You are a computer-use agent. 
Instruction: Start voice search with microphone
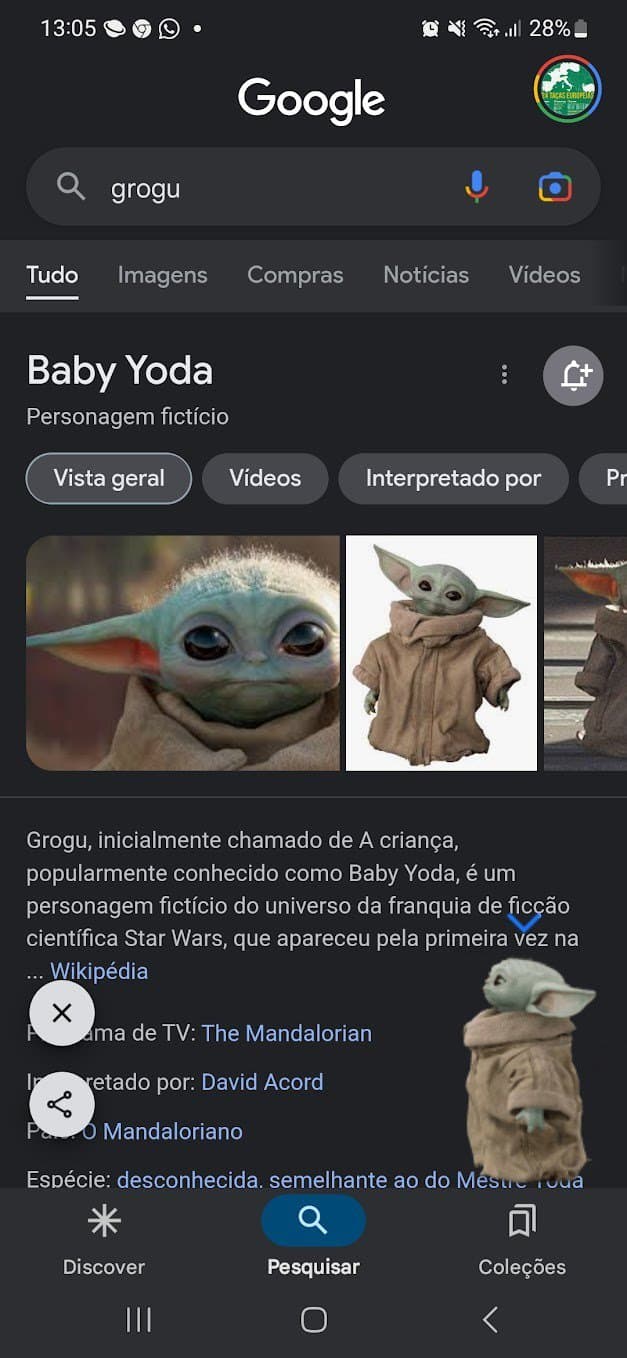click(477, 187)
